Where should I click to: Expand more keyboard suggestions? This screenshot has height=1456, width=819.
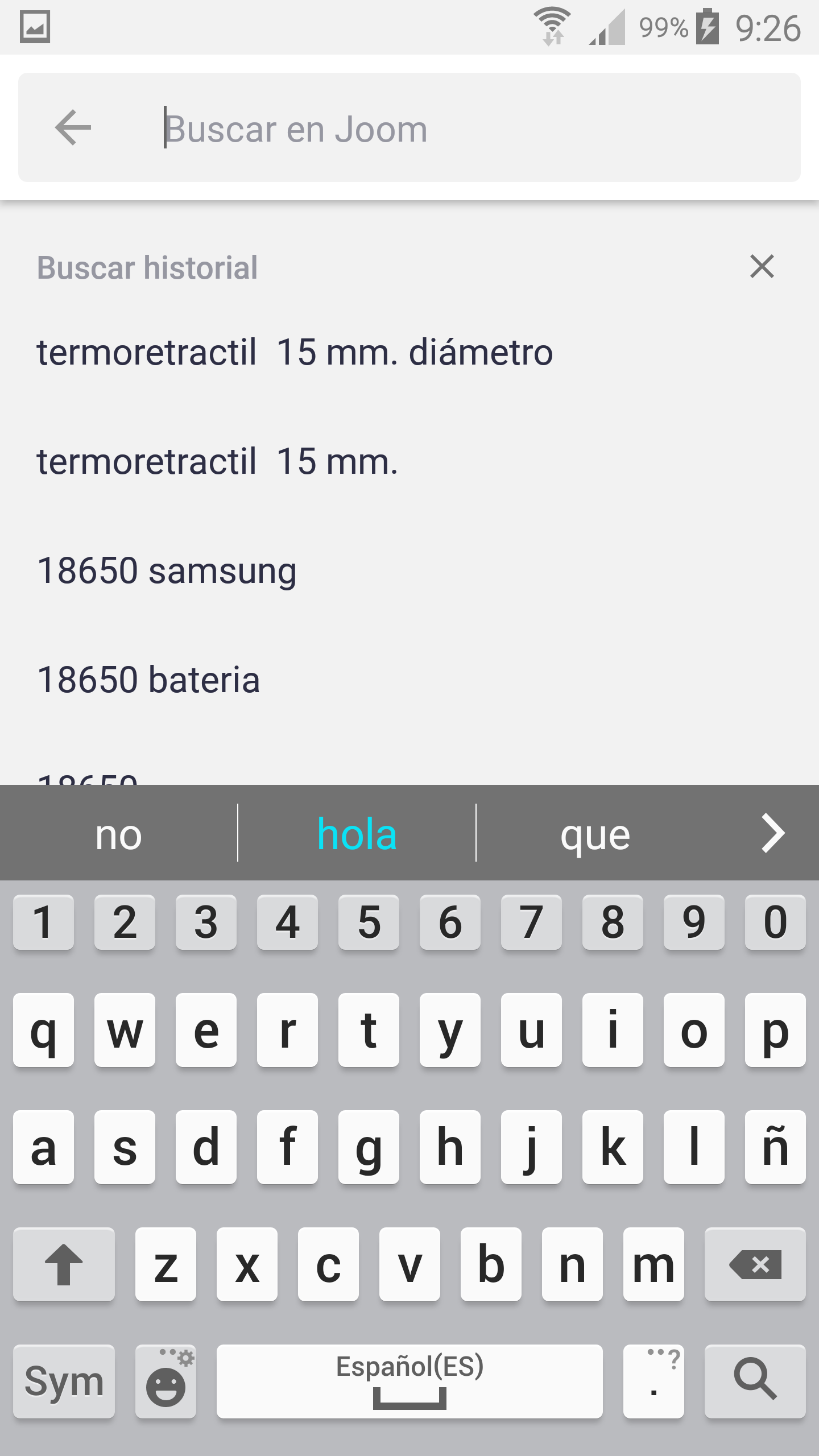click(x=773, y=834)
